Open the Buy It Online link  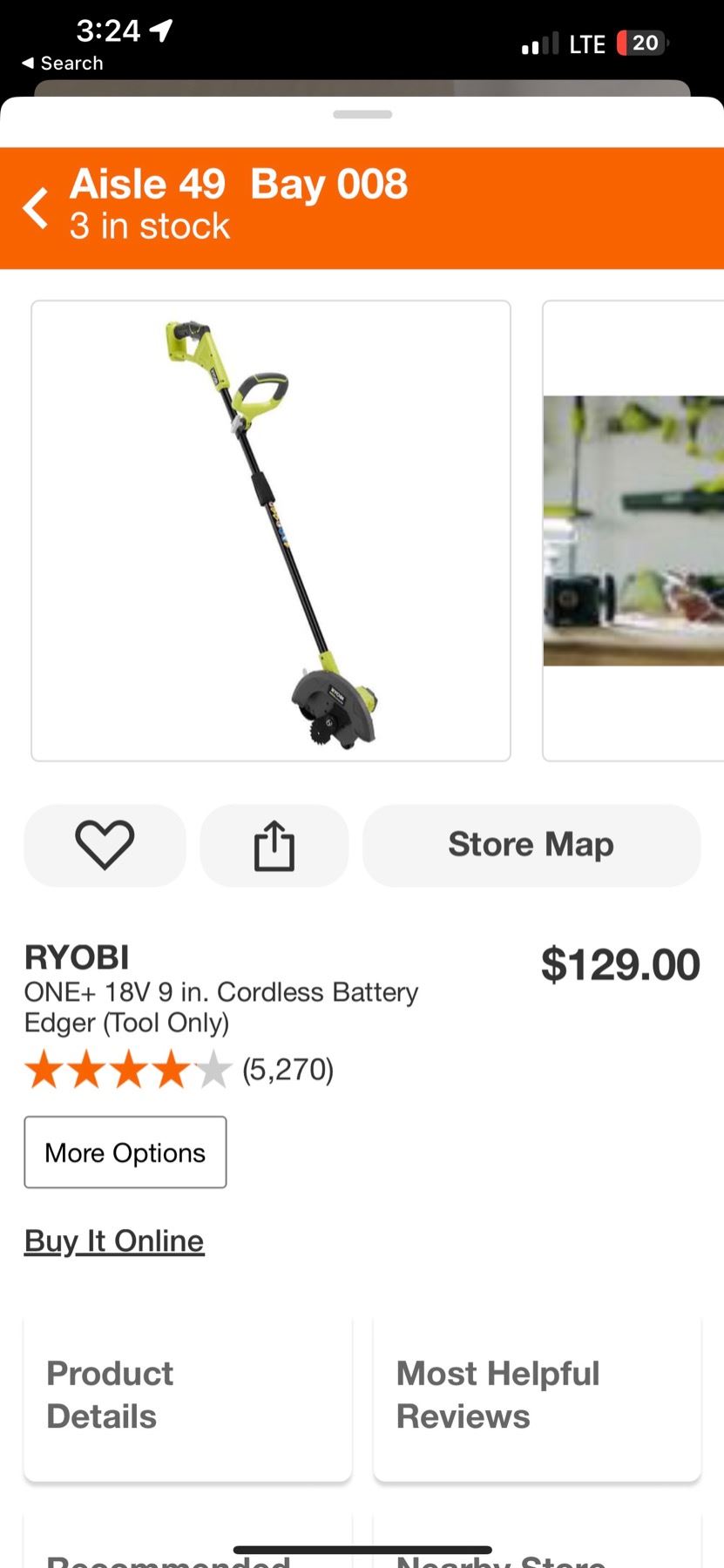click(114, 1240)
